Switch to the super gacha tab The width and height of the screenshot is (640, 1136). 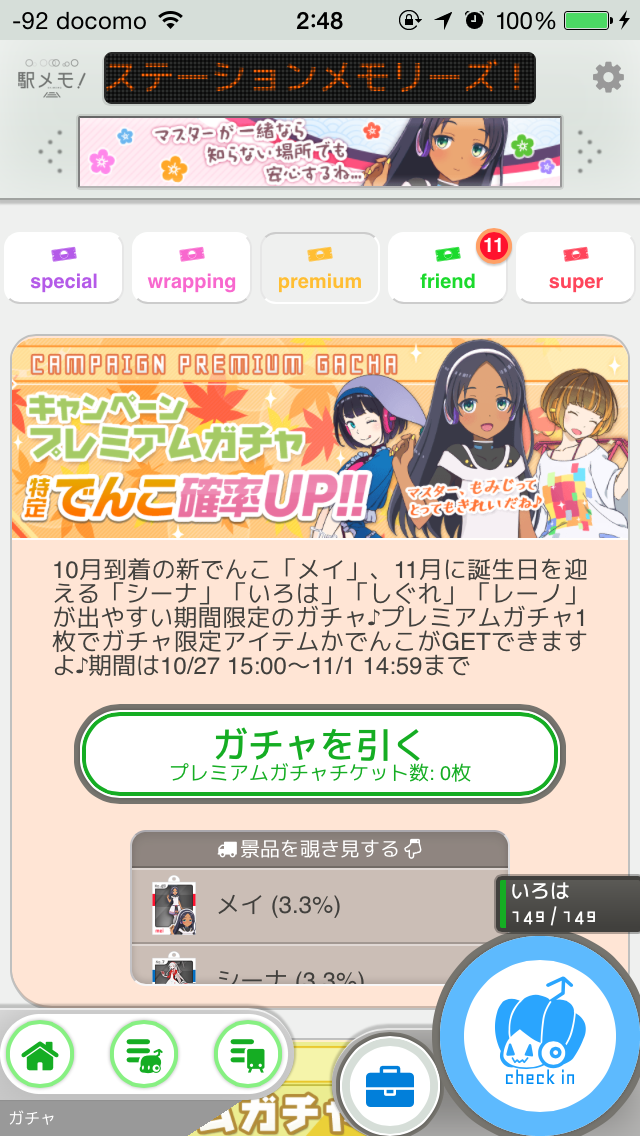tap(575, 268)
